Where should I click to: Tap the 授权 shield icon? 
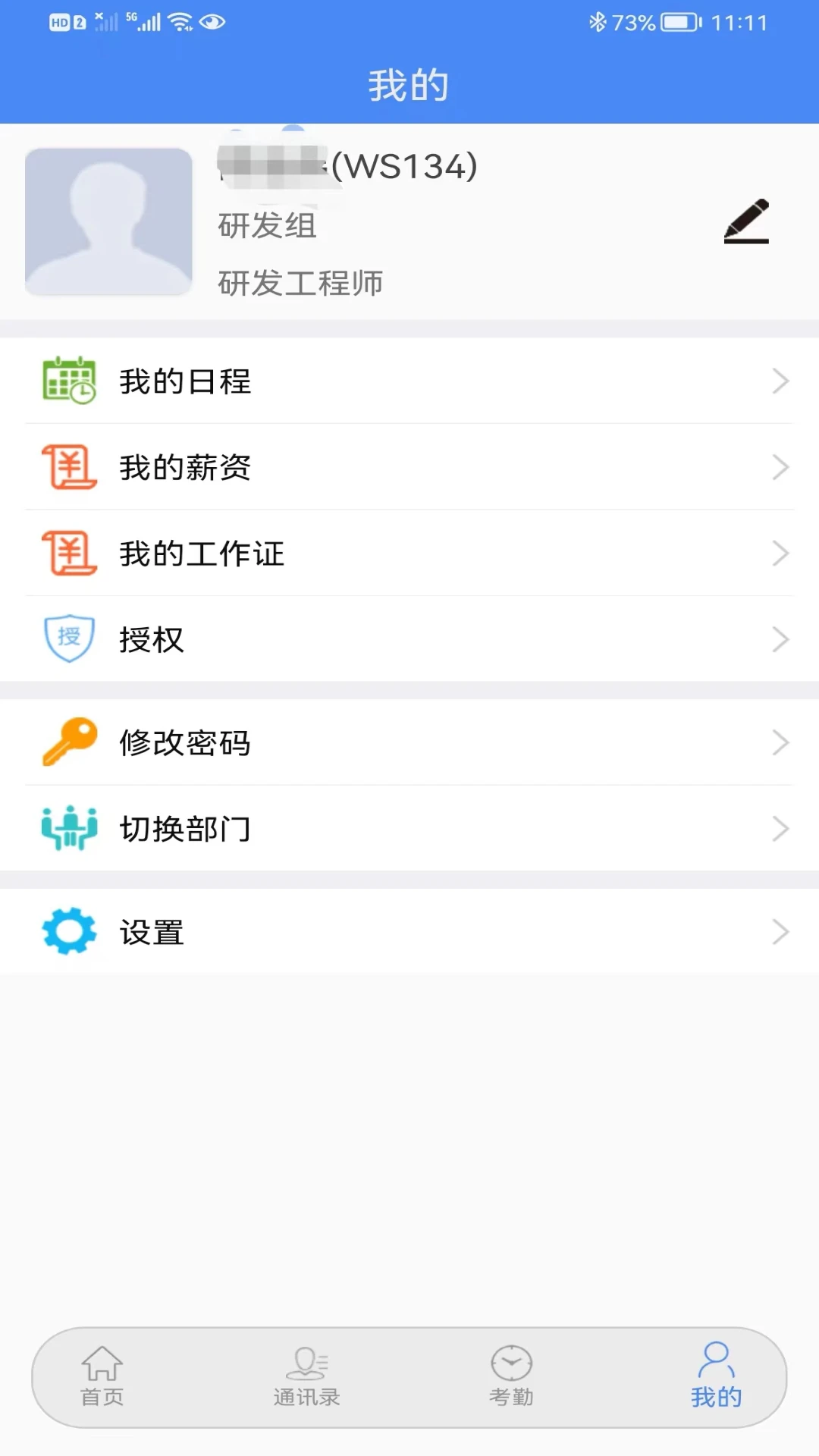tap(69, 639)
